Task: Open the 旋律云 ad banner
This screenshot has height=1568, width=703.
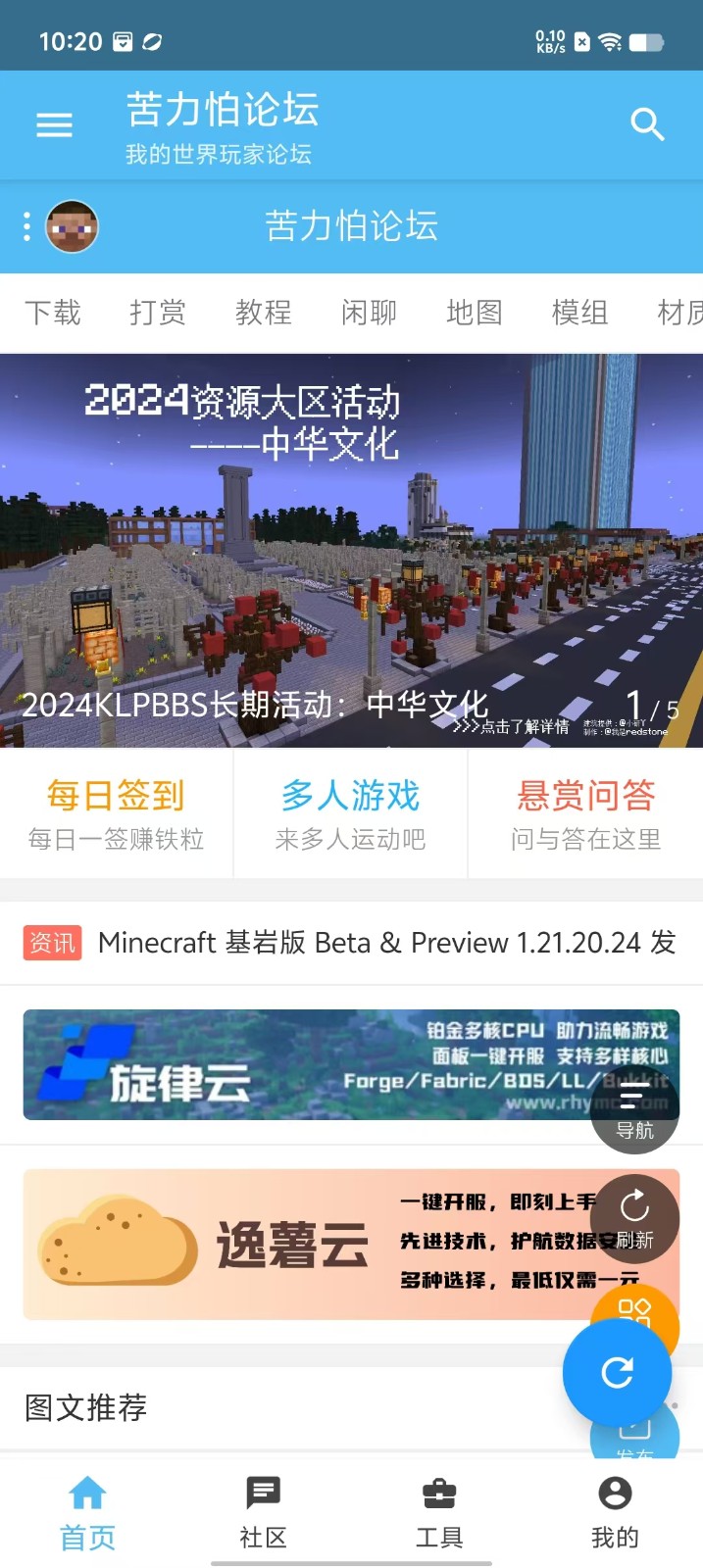Action: click(294, 1064)
